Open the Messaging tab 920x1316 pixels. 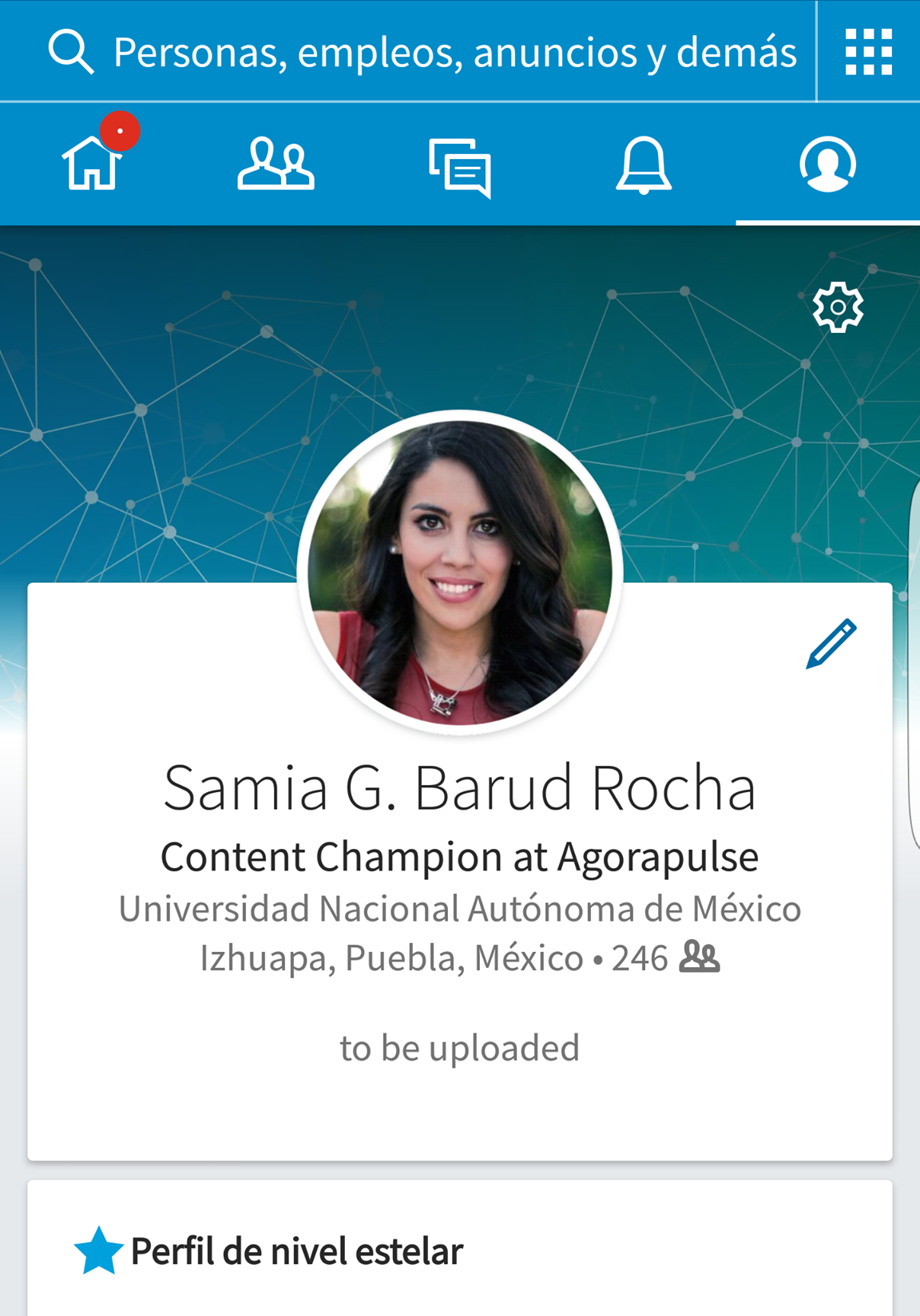tap(460, 166)
